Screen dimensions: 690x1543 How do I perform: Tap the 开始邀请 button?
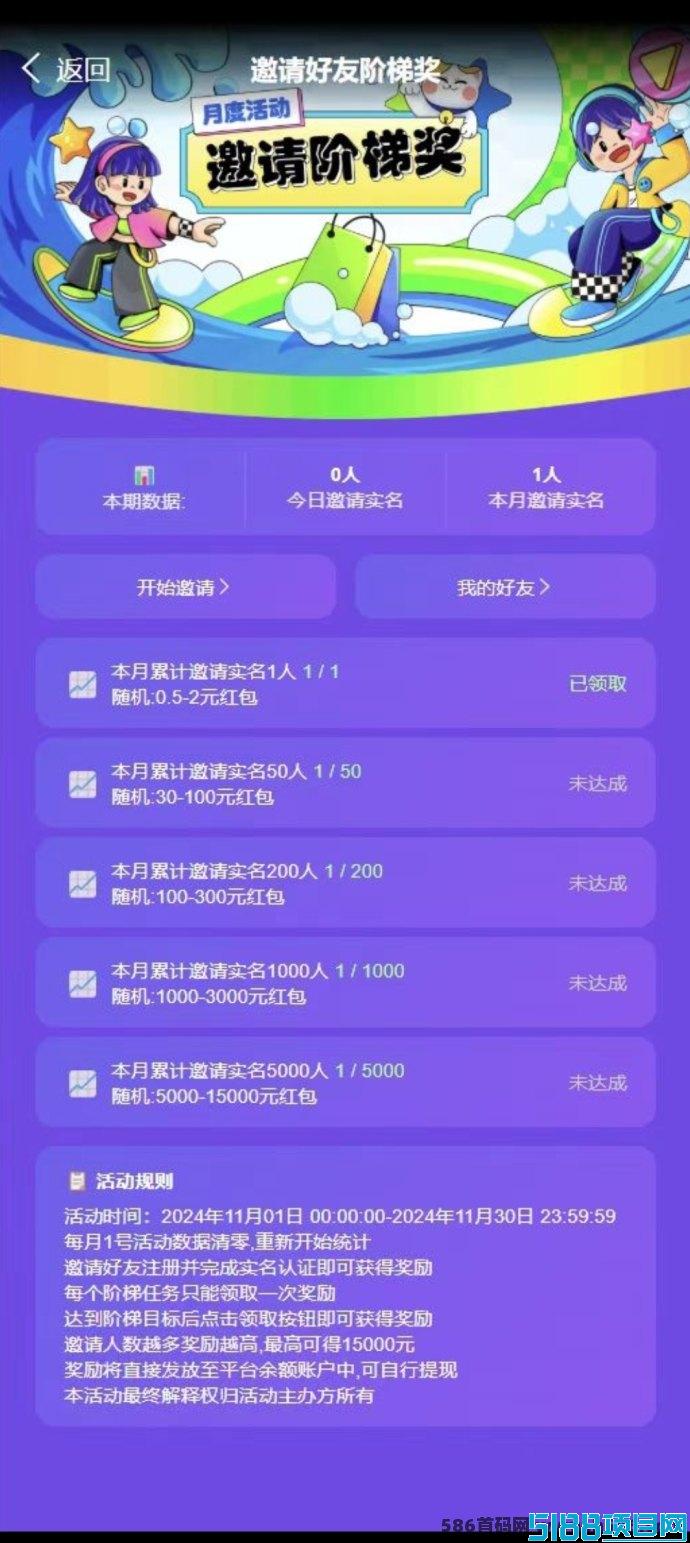tap(185, 587)
